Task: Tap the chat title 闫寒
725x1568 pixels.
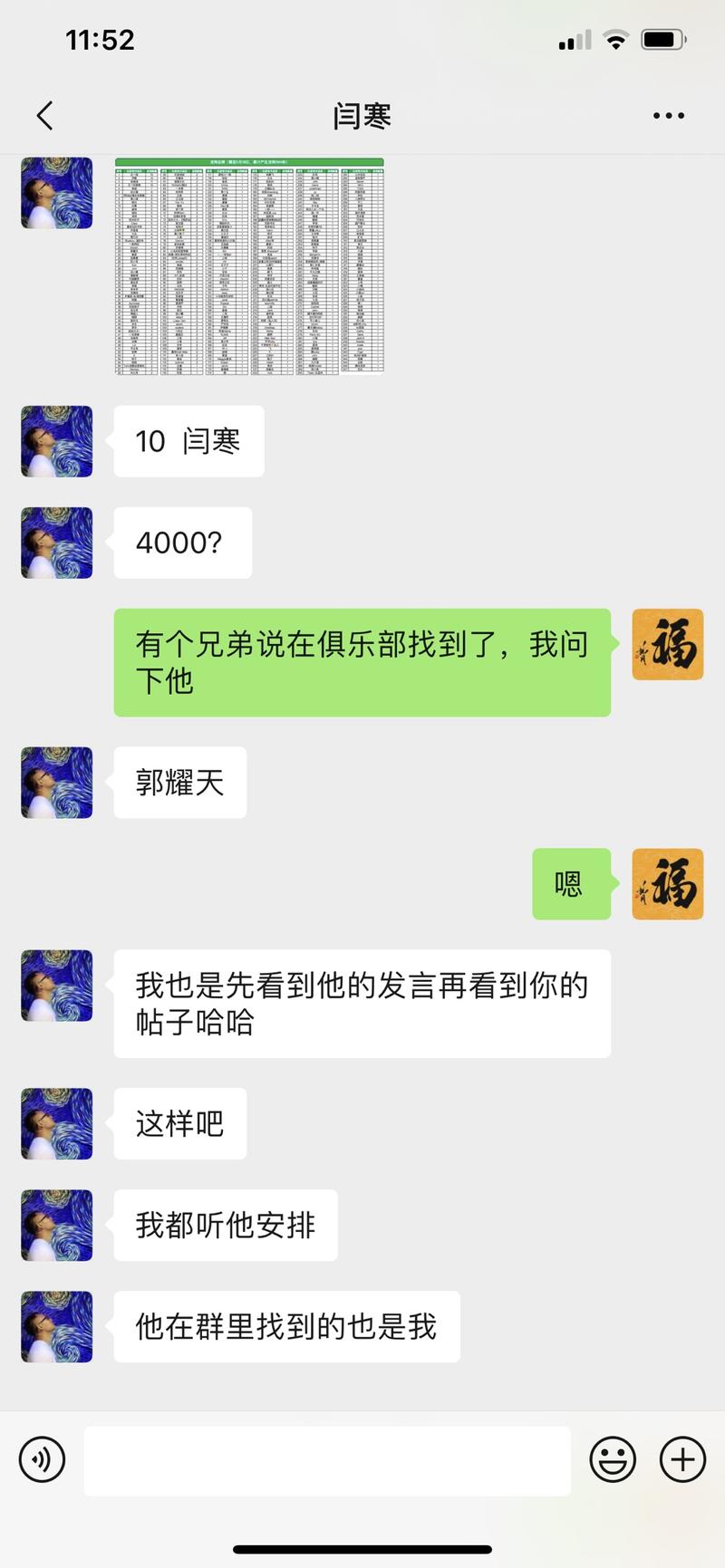Action: (x=362, y=115)
